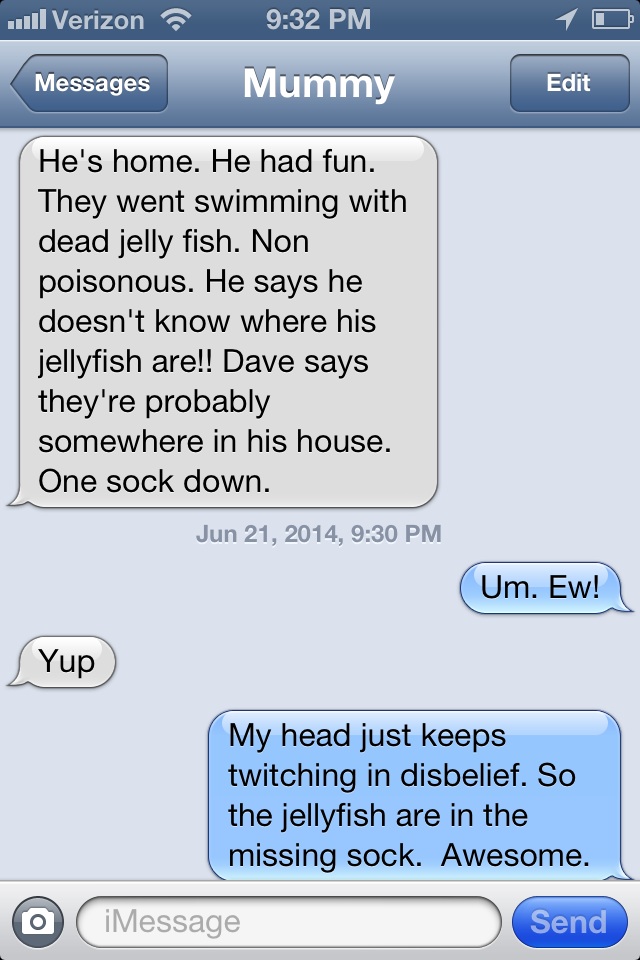640x960 pixels.
Task: Tap the Send button
Action: [568, 921]
